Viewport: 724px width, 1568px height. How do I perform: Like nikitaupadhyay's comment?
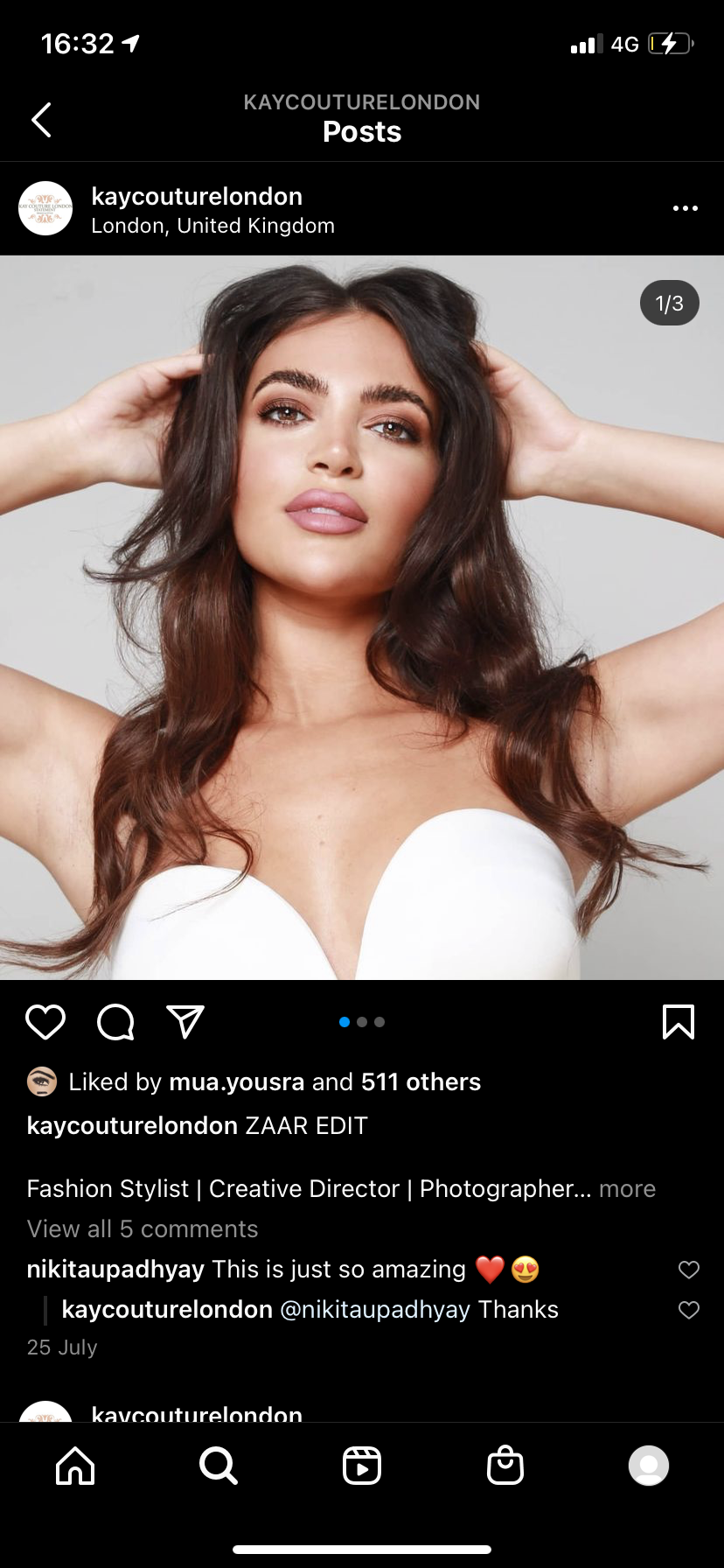tap(689, 1270)
